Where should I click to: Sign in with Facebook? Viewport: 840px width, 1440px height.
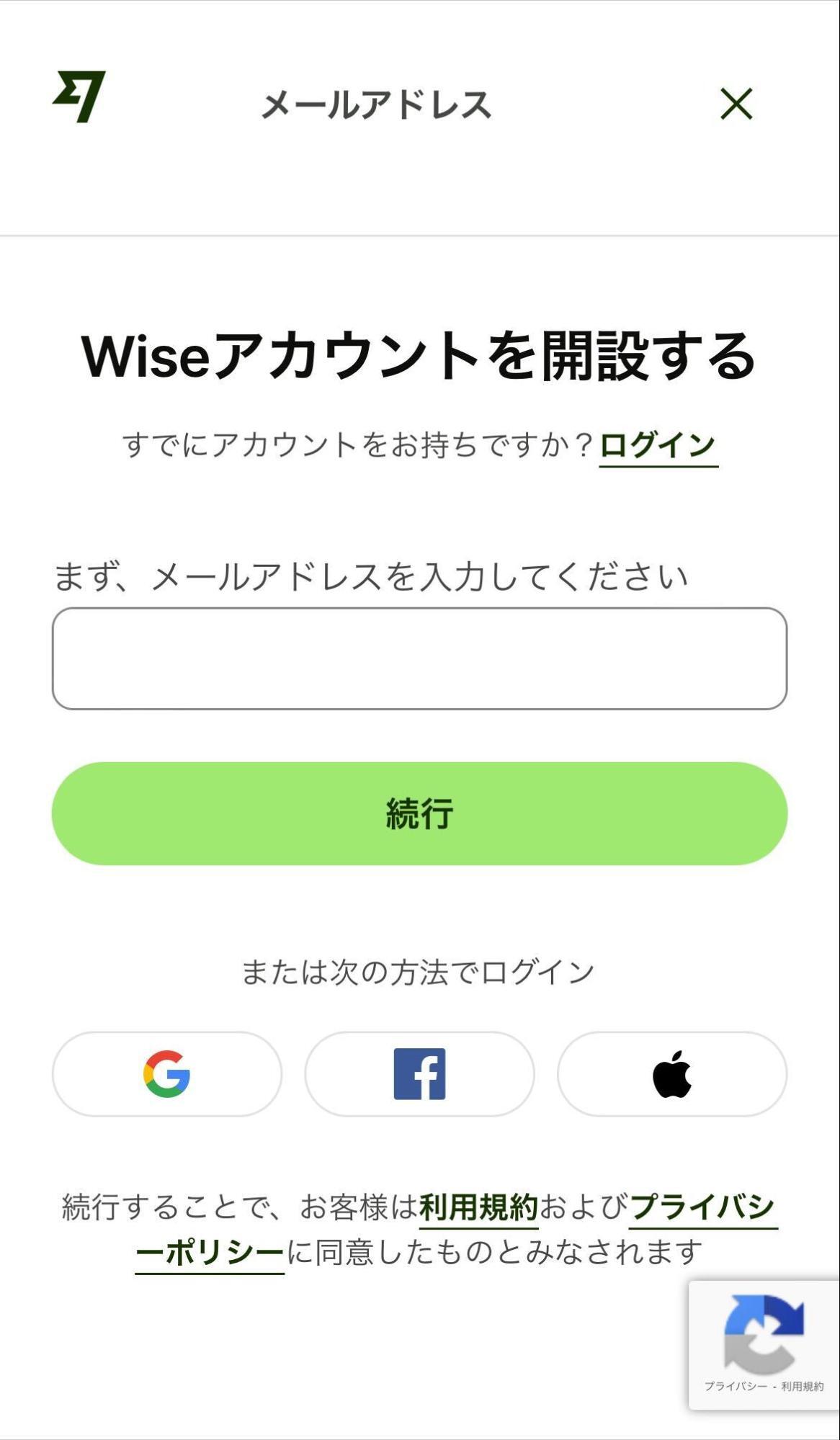419,1073
